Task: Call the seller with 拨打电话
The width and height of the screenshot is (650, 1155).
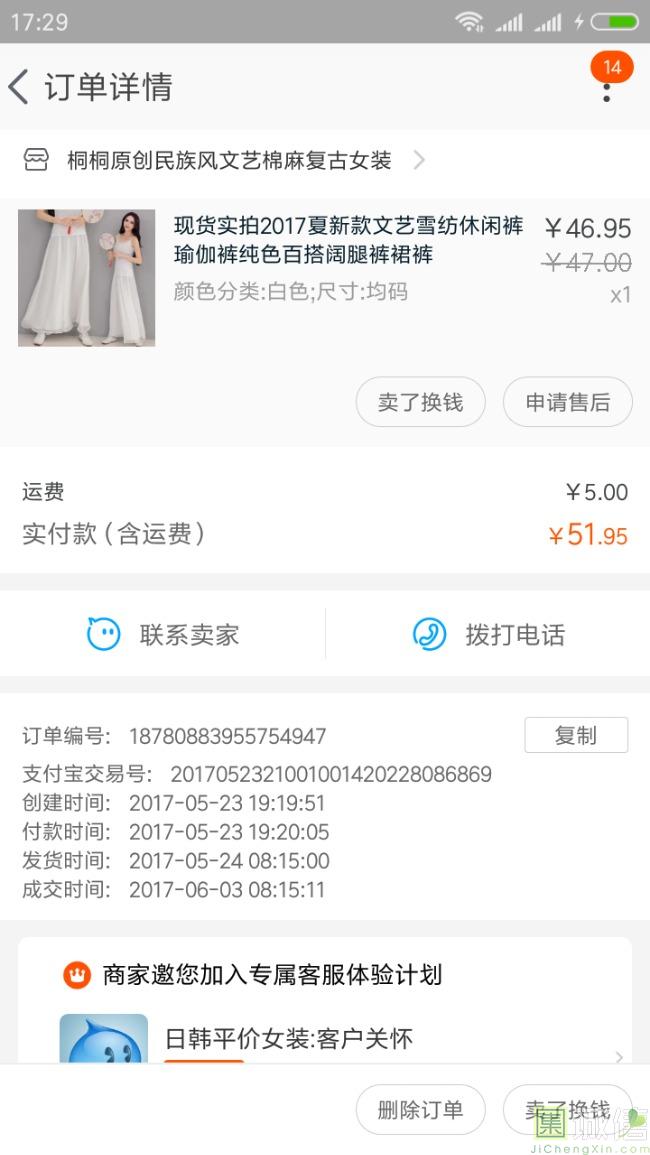Action: pyautogui.click(x=488, y=635)
